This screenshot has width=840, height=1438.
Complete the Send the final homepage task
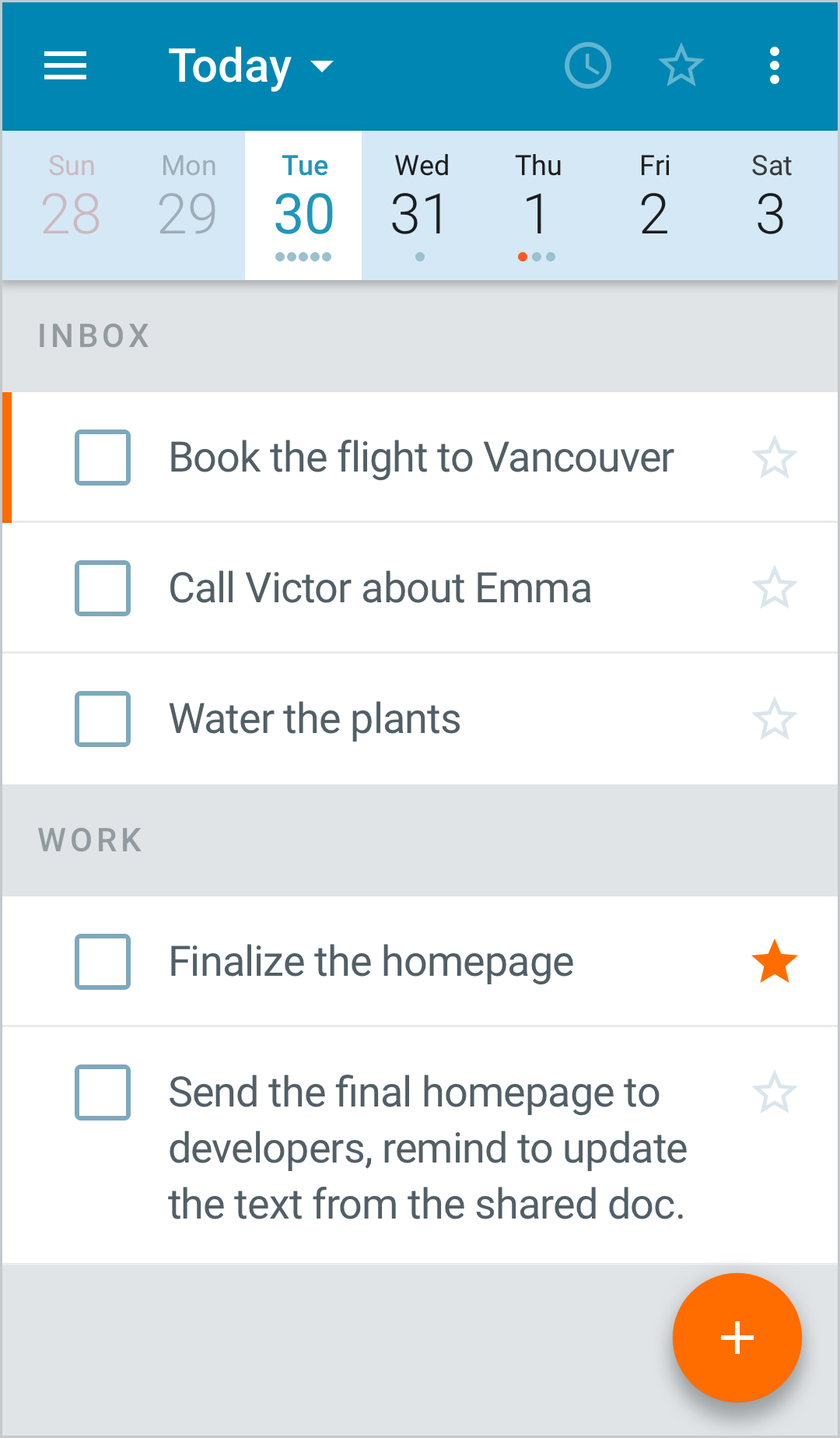coord(102,1093)
